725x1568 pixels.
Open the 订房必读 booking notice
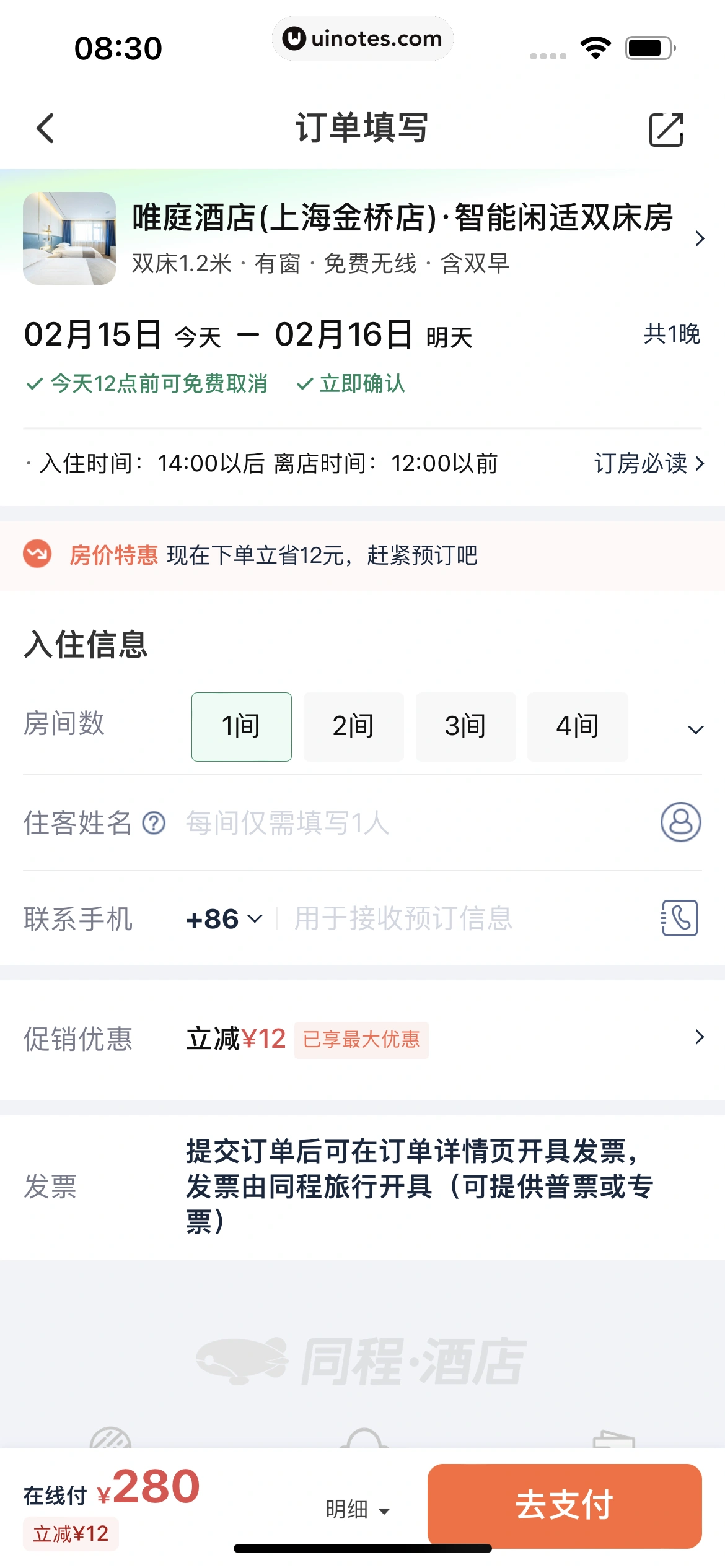click(x=648, y=463)
